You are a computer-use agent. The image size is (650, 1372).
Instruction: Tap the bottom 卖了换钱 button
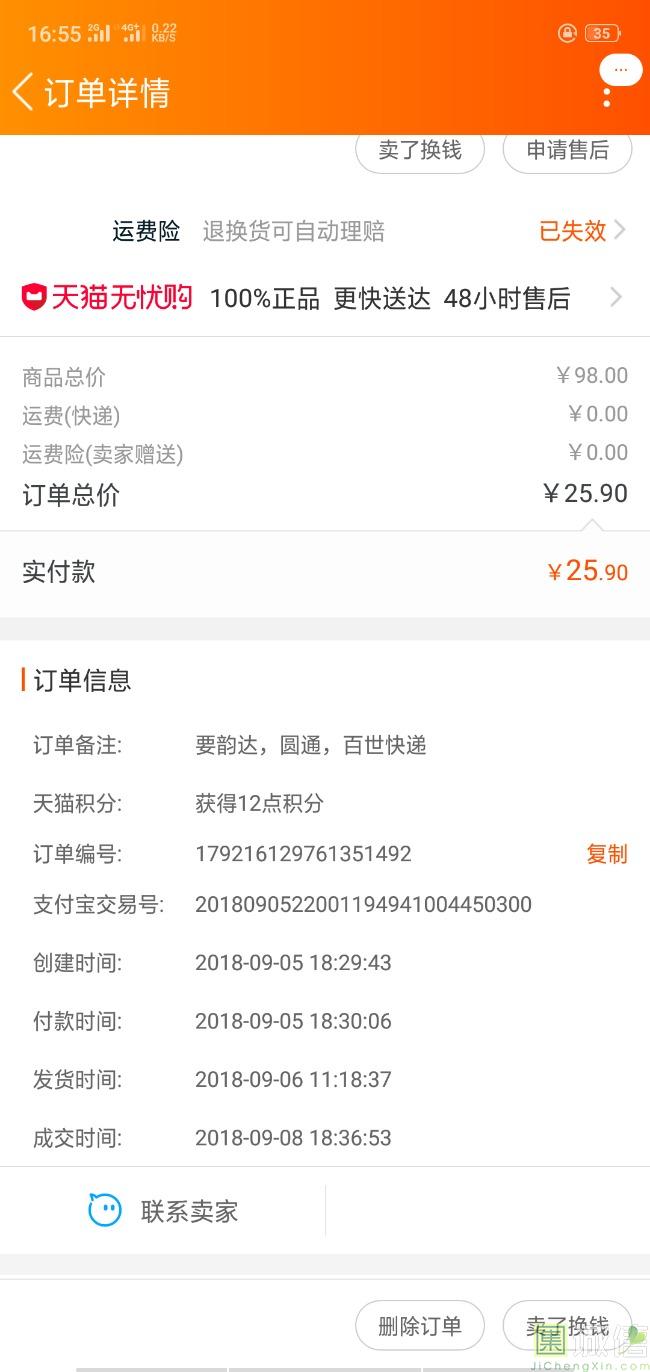567,1326
